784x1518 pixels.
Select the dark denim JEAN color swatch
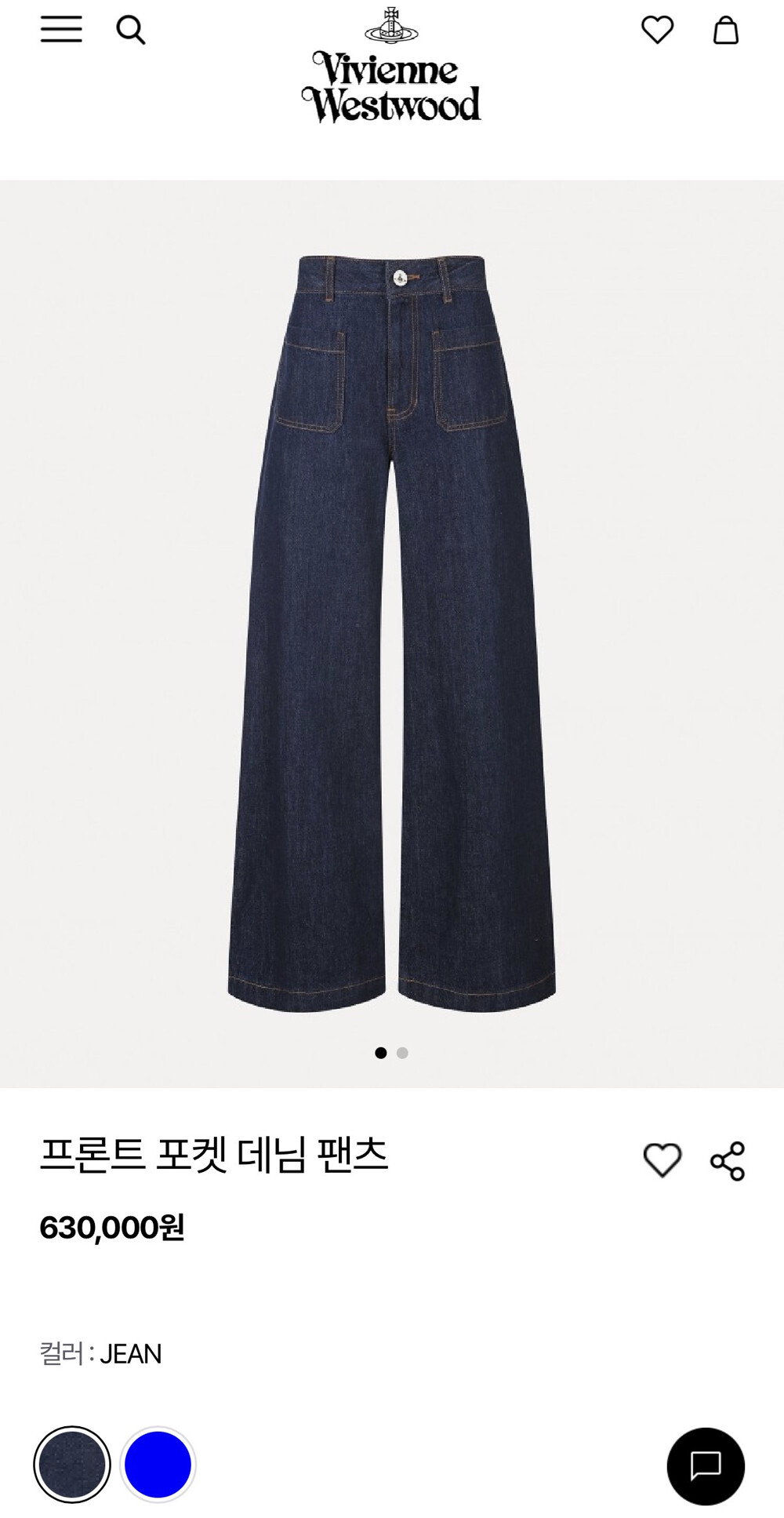click(72, 1464)
